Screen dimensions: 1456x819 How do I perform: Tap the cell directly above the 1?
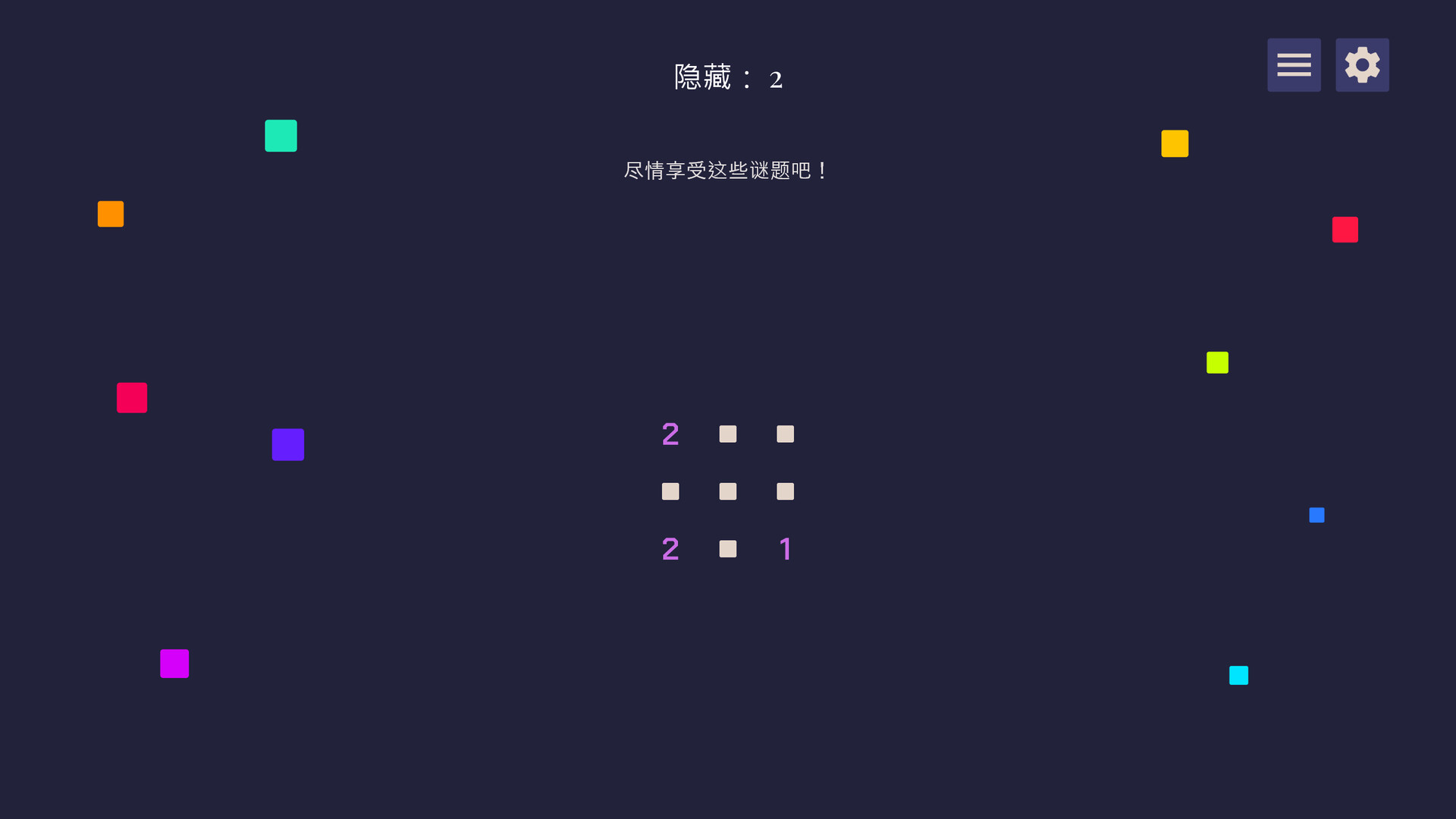786,491
